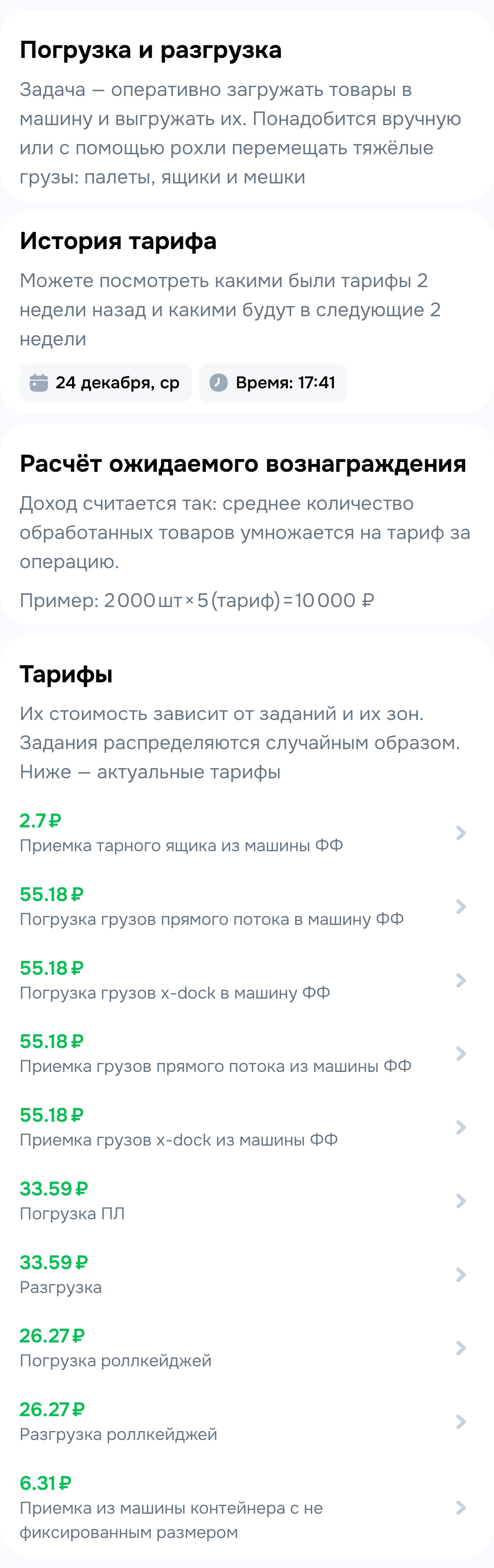
Task: Open tariff Приемка тарного ящика из машины ФФ
Action: tap(243, 833)
